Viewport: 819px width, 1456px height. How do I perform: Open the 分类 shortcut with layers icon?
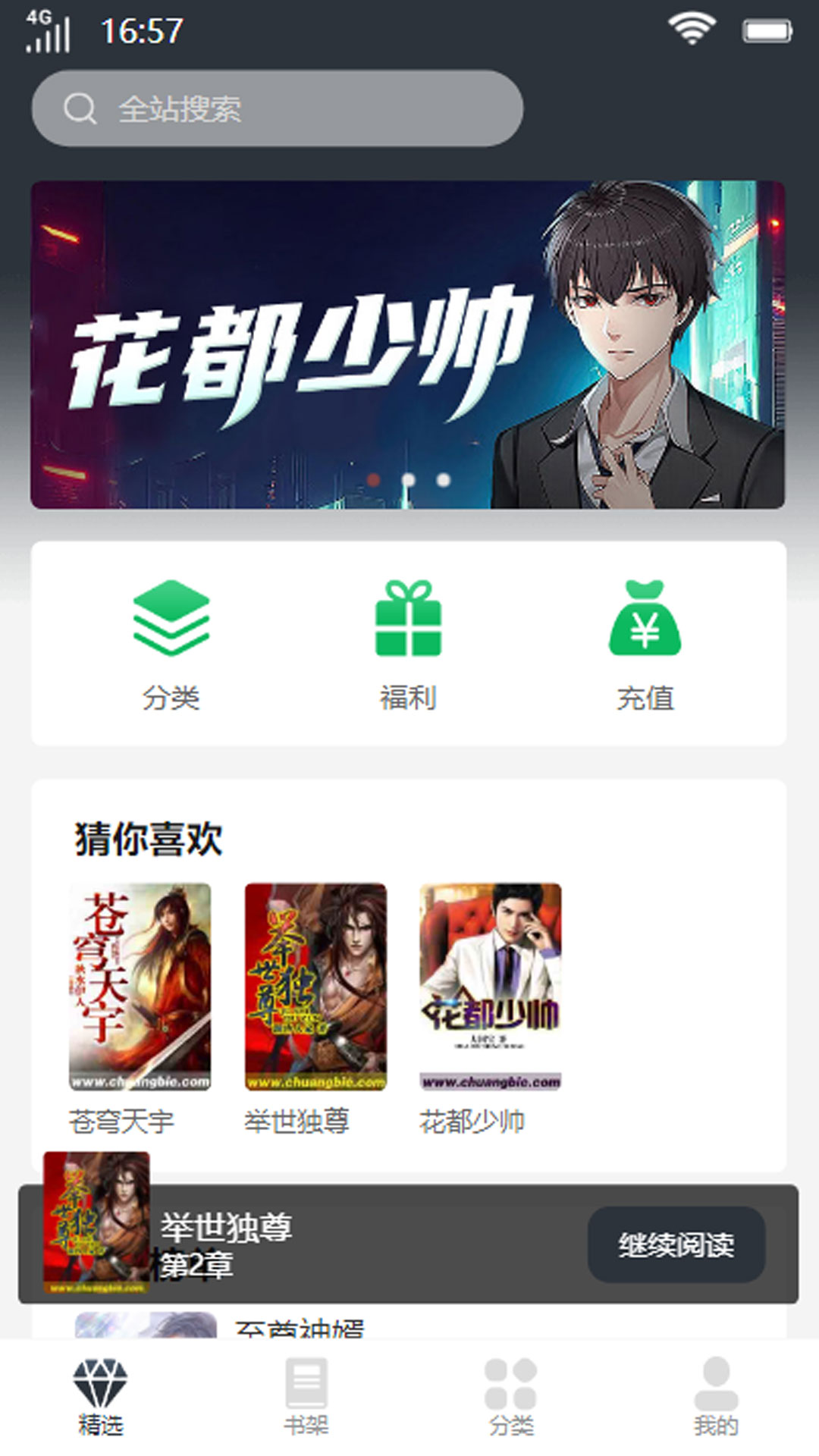[171, 644]
